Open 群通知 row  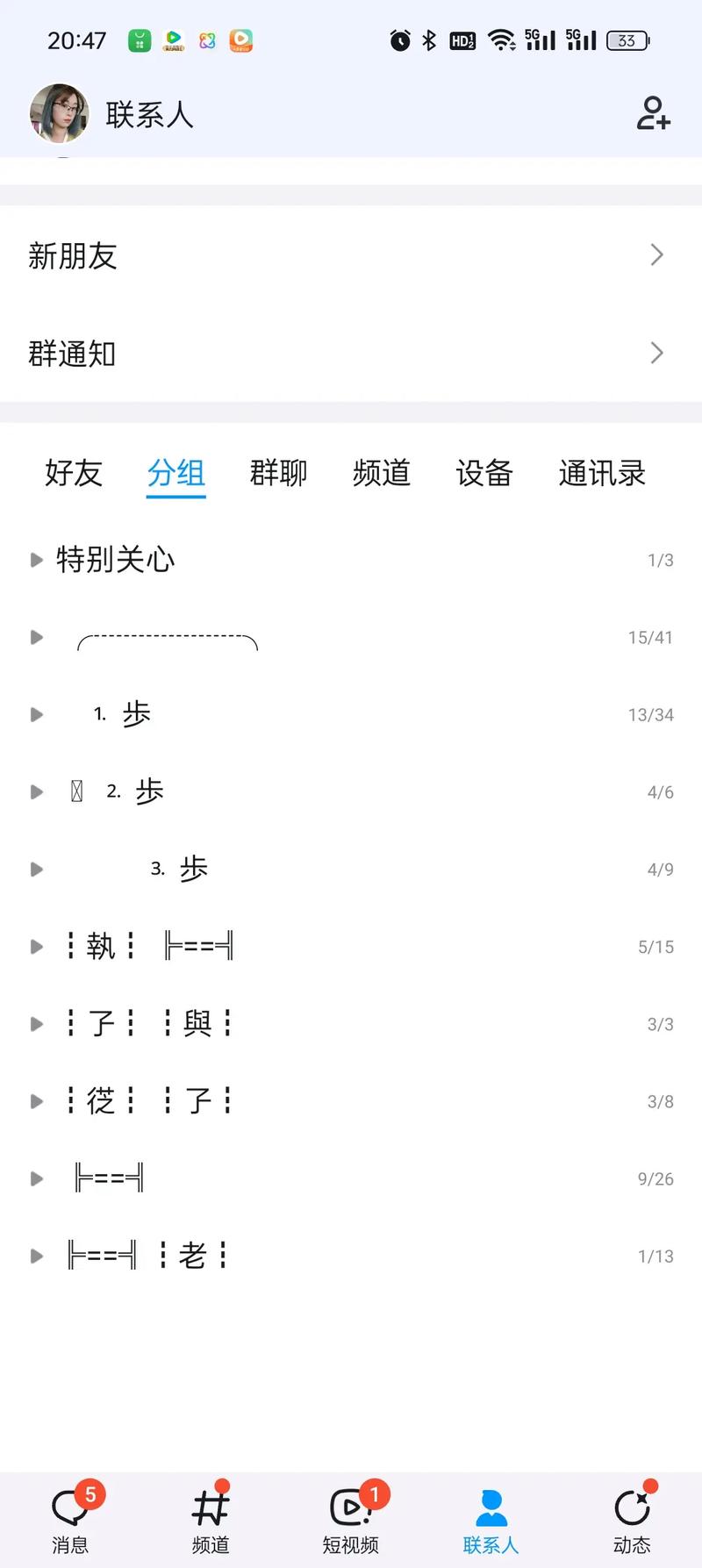pyautogui.click(x=351, y=354)
